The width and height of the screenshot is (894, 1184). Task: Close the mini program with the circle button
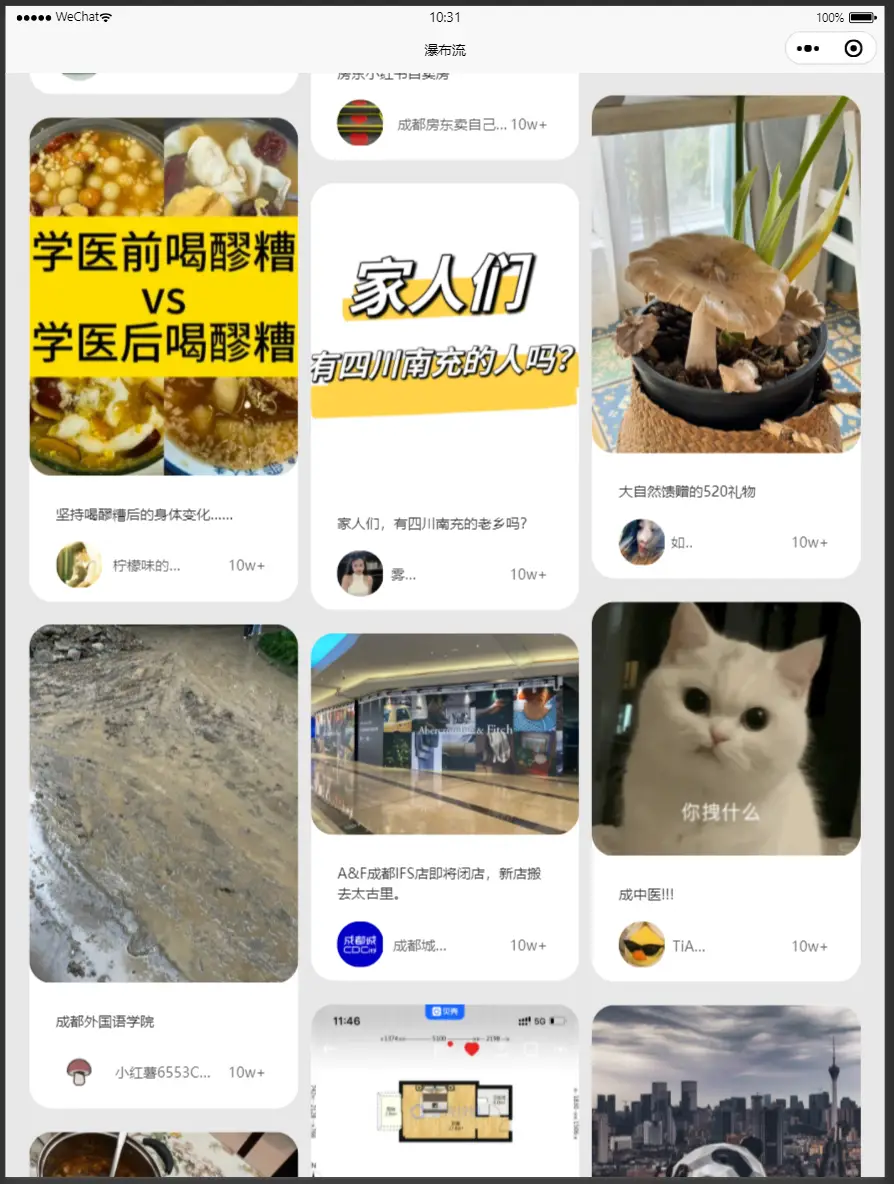[x=853, y=48]
